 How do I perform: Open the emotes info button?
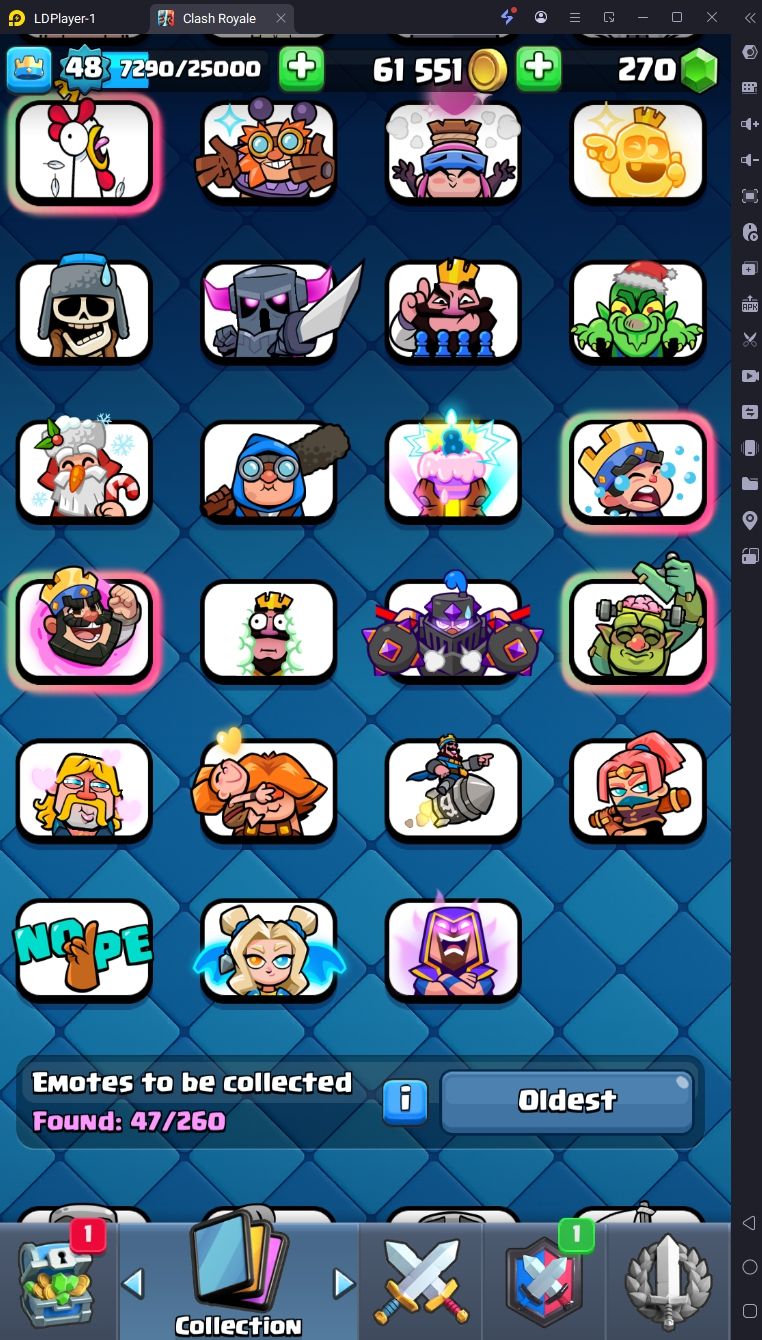point(405,1102)
